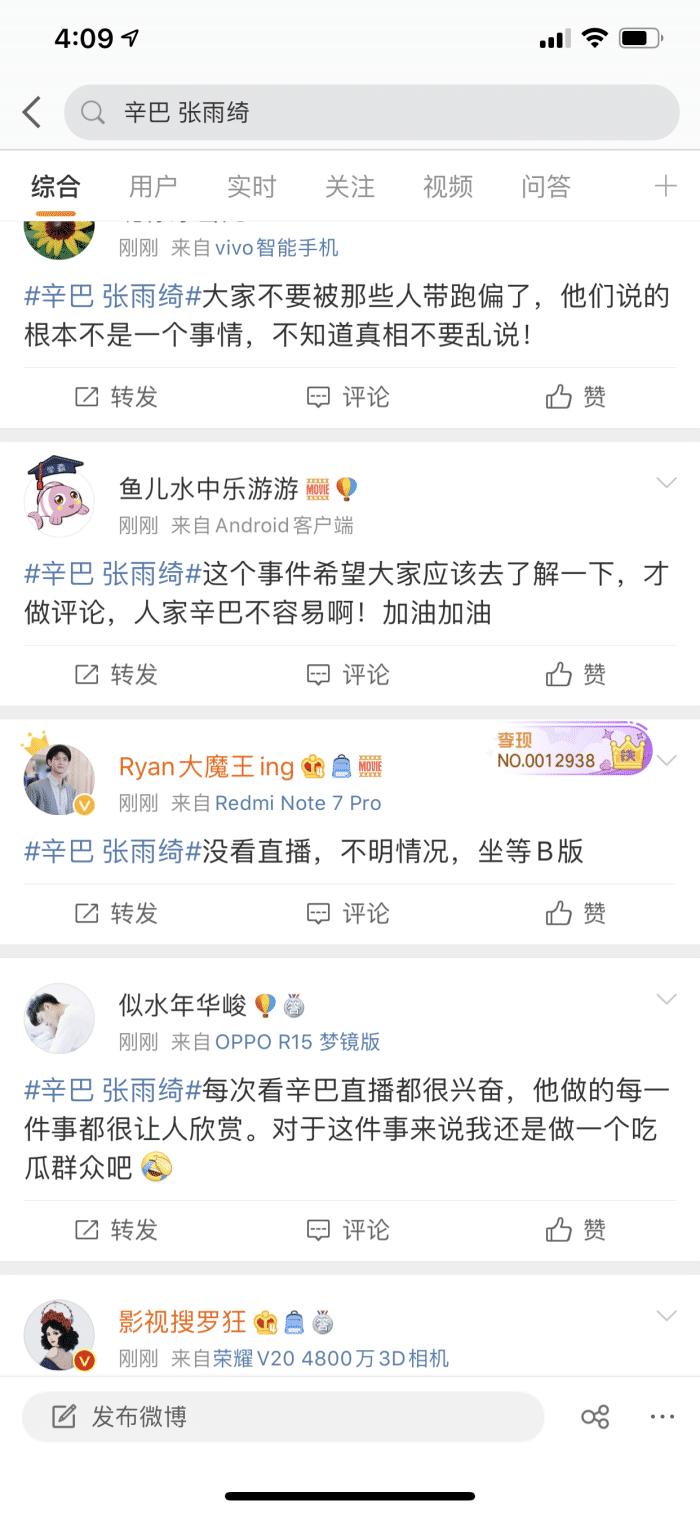Select the 视频 tab
The height and width of the screenshot is (1514, 700).
[x=448, y=186]
